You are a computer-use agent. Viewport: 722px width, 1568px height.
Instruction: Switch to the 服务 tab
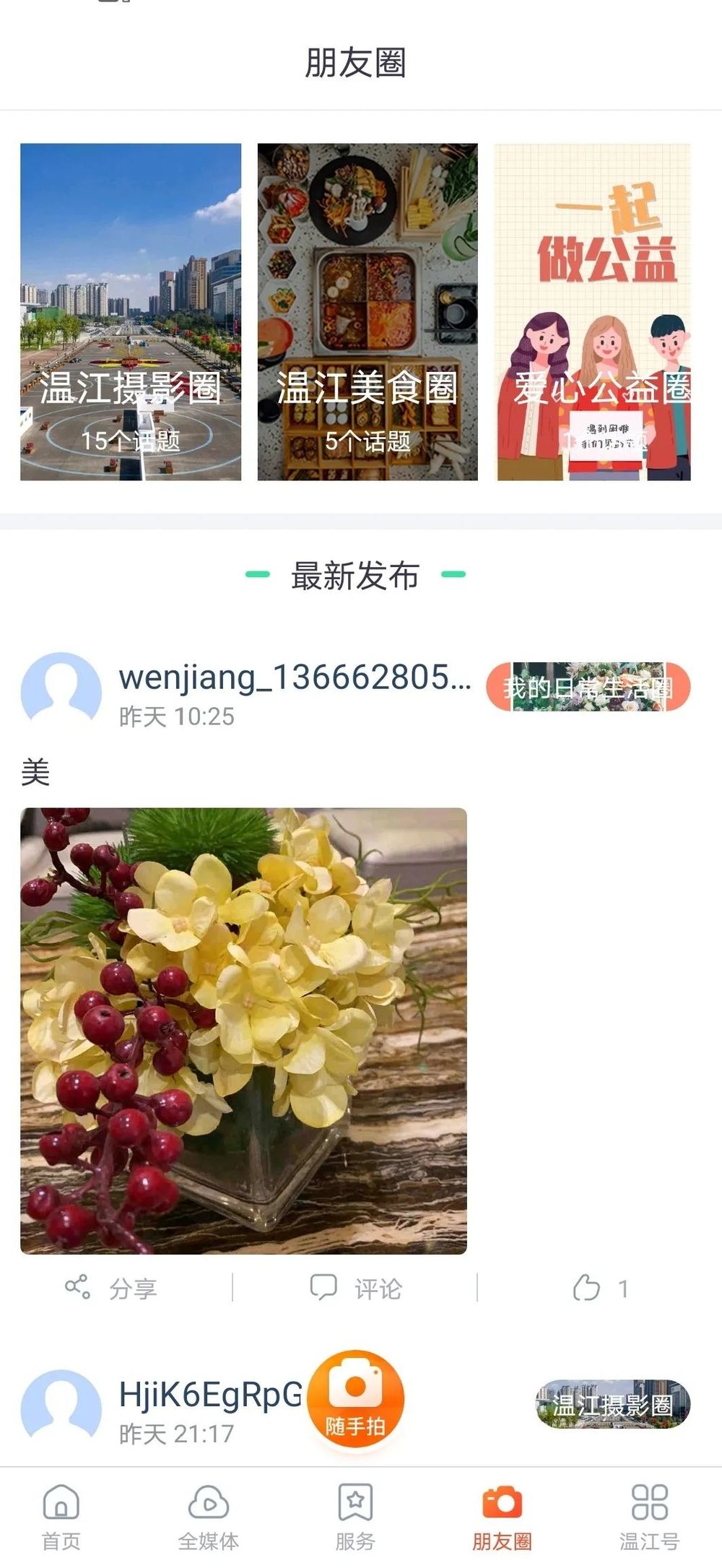[355, 1516]
